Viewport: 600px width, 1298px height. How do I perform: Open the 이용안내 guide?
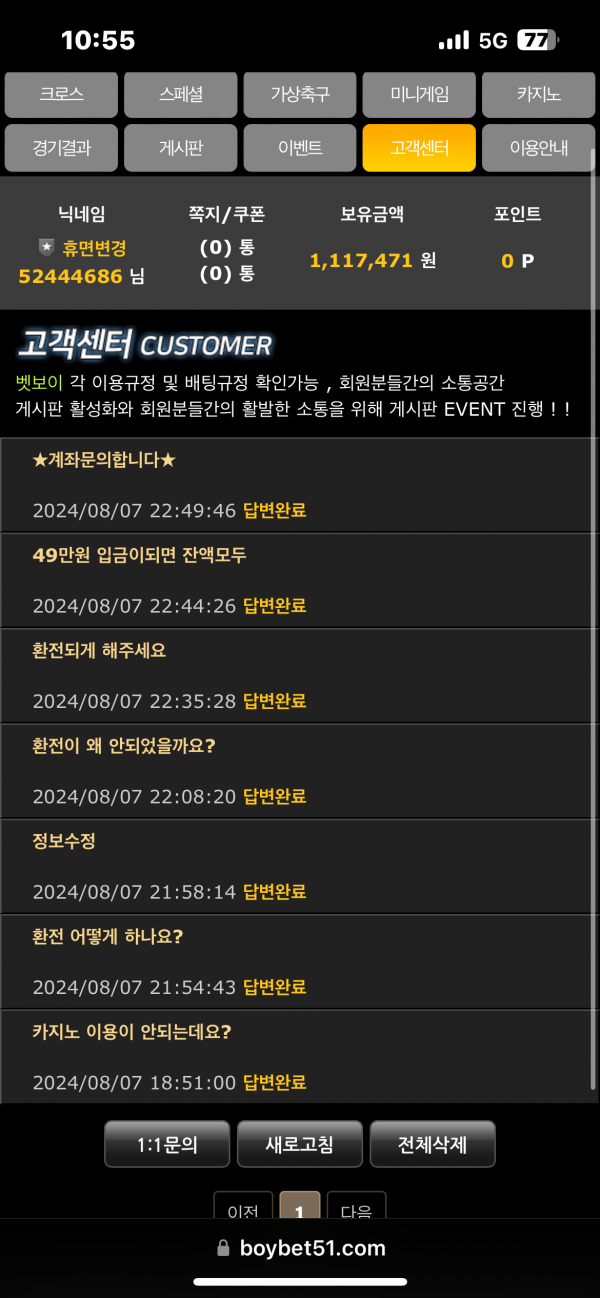point(538,148)
